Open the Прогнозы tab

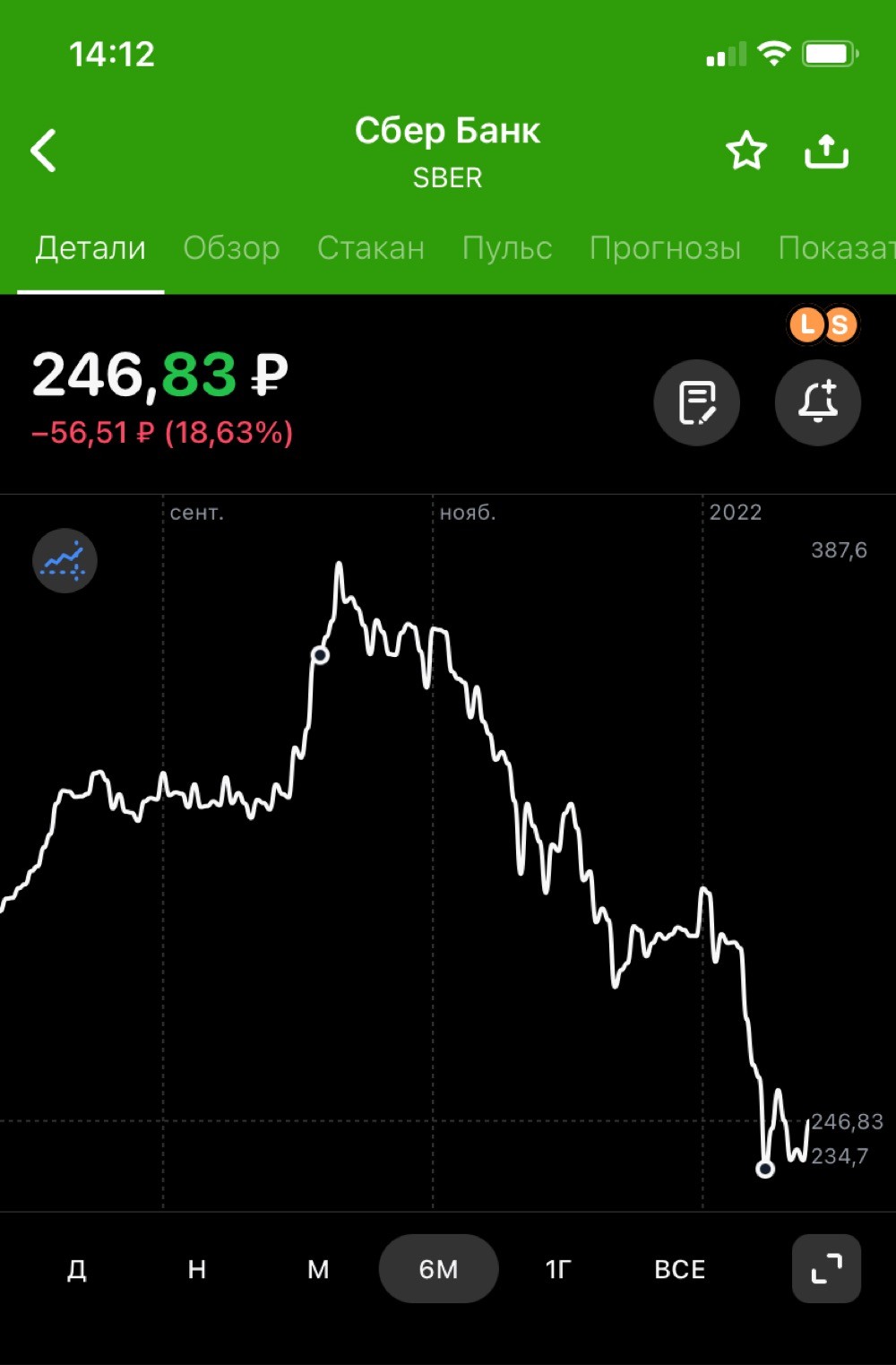pyautogui.click(x=665, y=247)
